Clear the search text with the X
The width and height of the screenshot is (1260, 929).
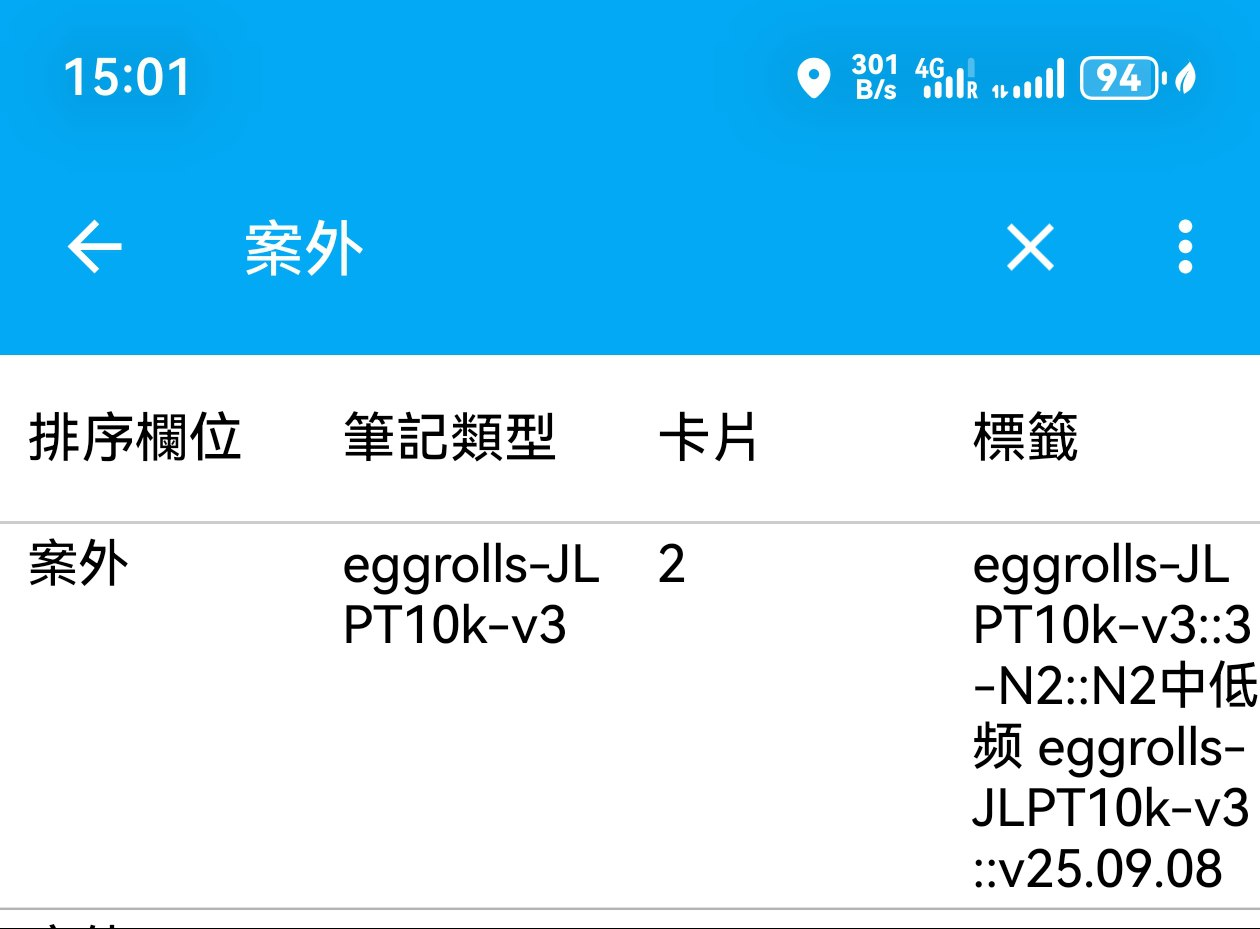click(x=1030, y=247)
